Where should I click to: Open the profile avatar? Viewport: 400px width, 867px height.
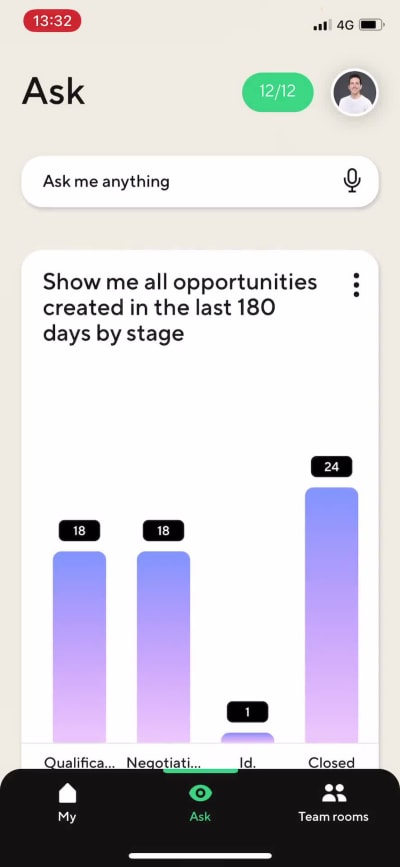pyautogui.click(x=355, y=92)
